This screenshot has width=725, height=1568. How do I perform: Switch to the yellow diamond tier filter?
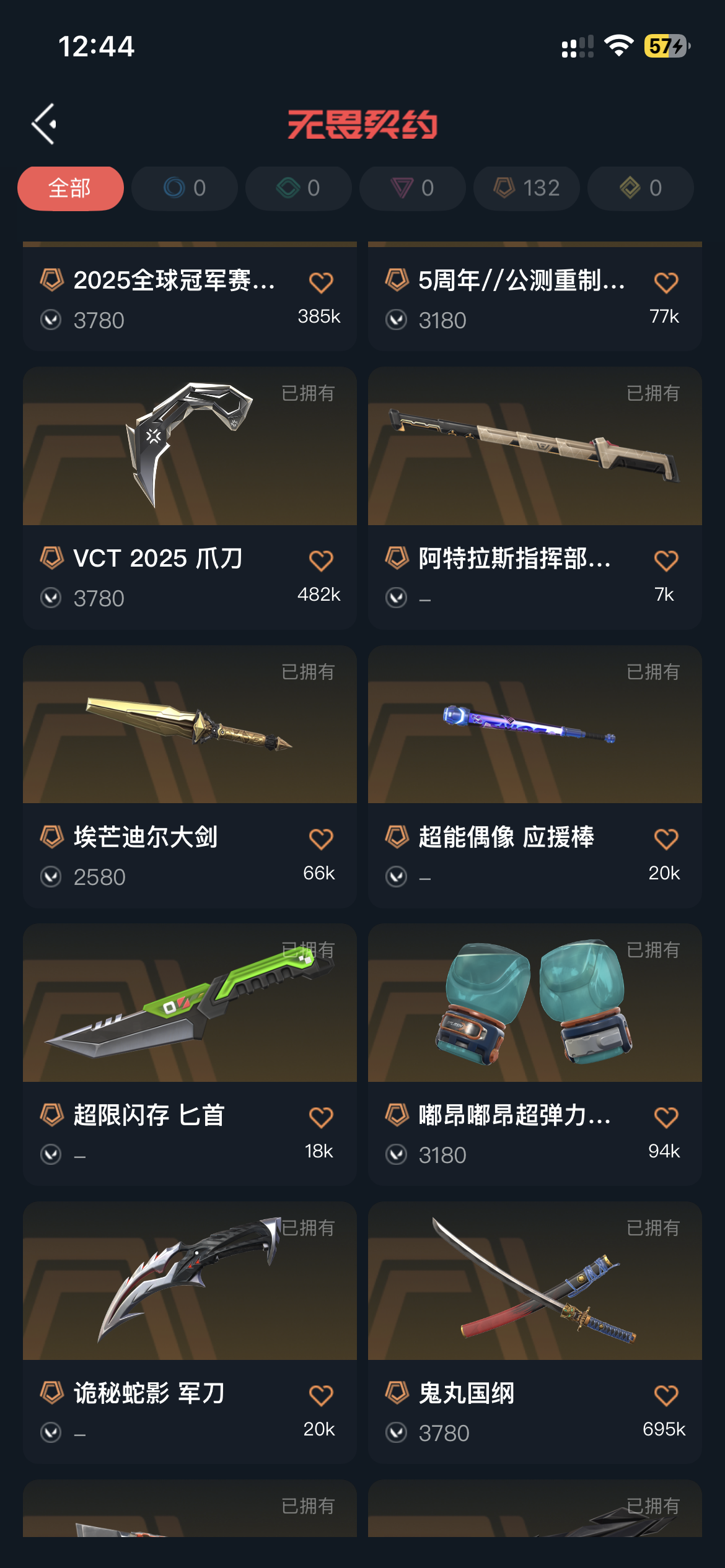641,188
